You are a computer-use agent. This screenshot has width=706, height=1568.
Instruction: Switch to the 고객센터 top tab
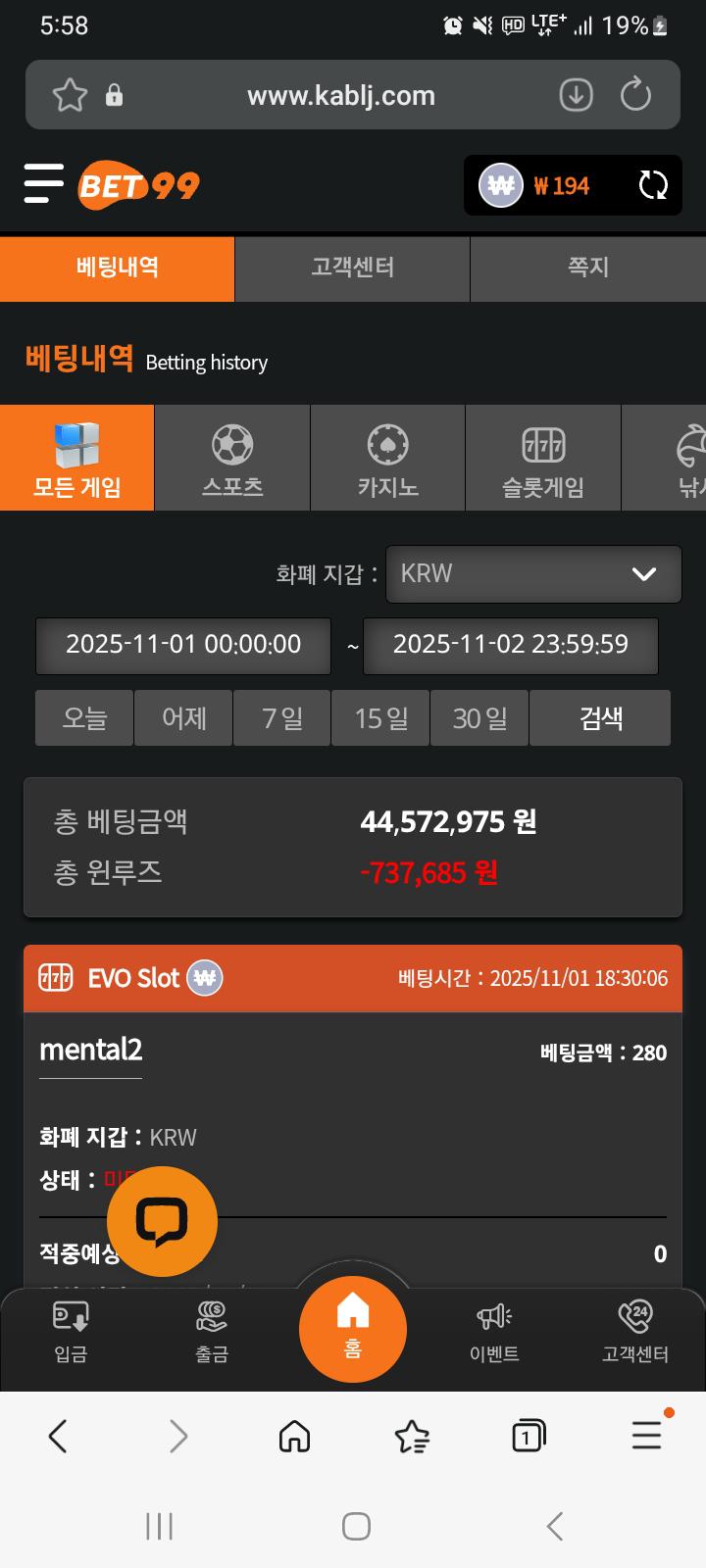pyautogui.click(x=352, y=268)
